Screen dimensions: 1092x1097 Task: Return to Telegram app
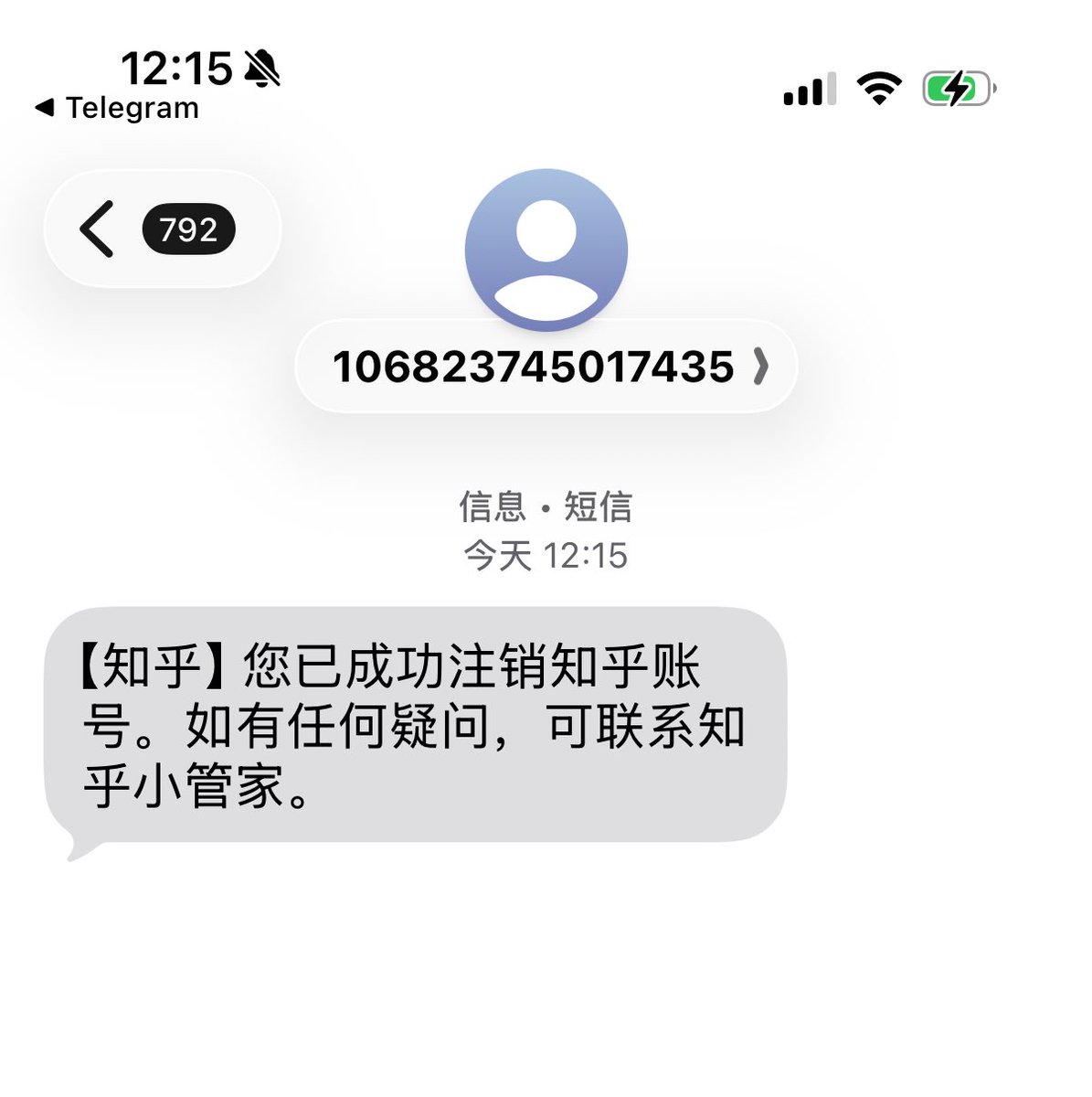pos(117,108)
